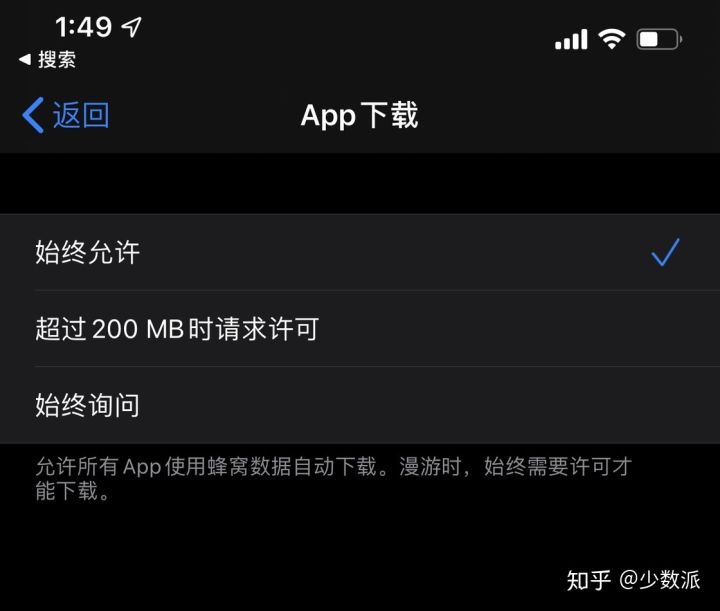The image size is (720, 611).
Task: Return to 搜索 via status bar breadcrumb
Action: pyautogui.click(x=47, y=60)
